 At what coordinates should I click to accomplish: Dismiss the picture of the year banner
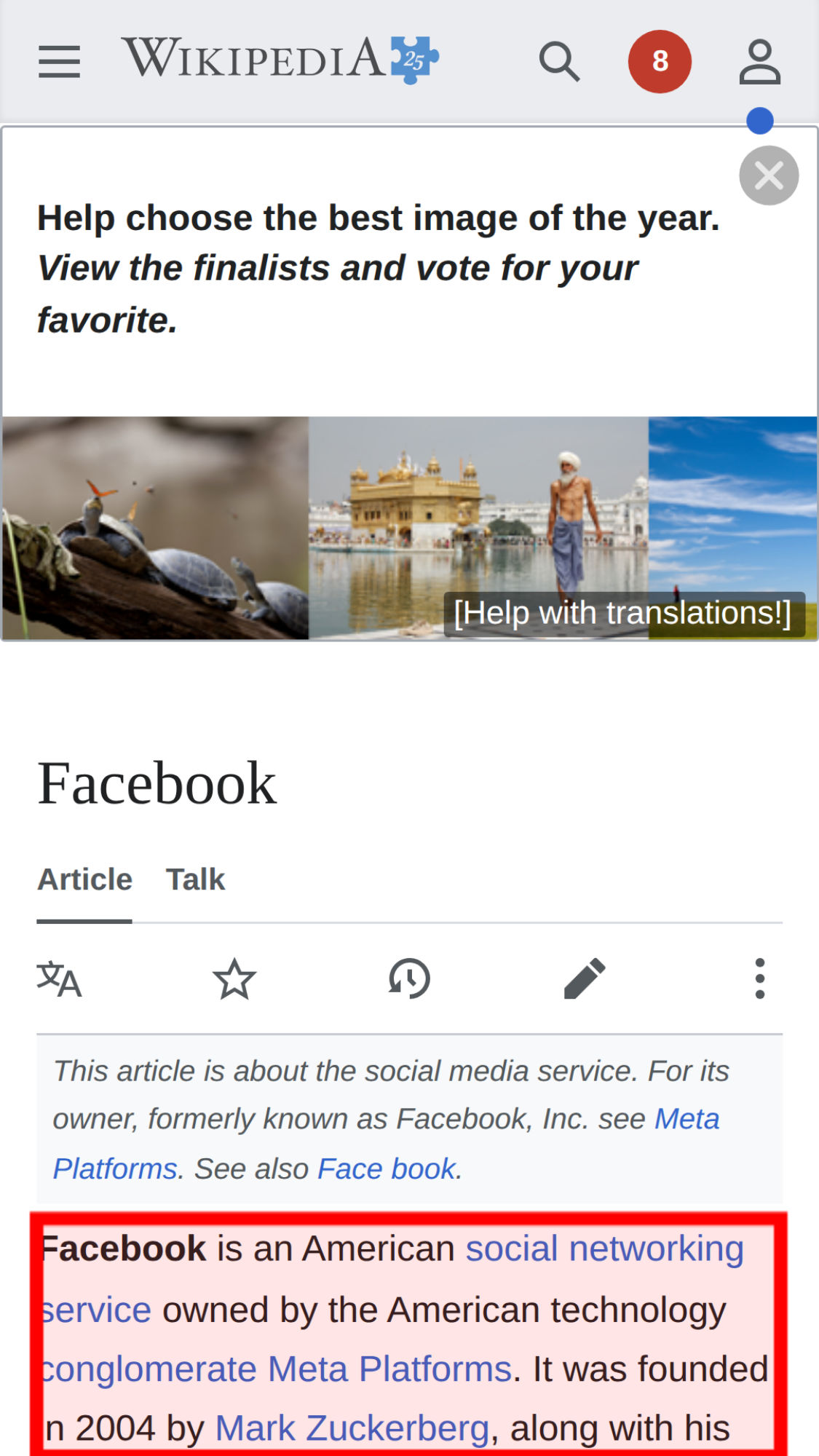(x=769, y=175)
